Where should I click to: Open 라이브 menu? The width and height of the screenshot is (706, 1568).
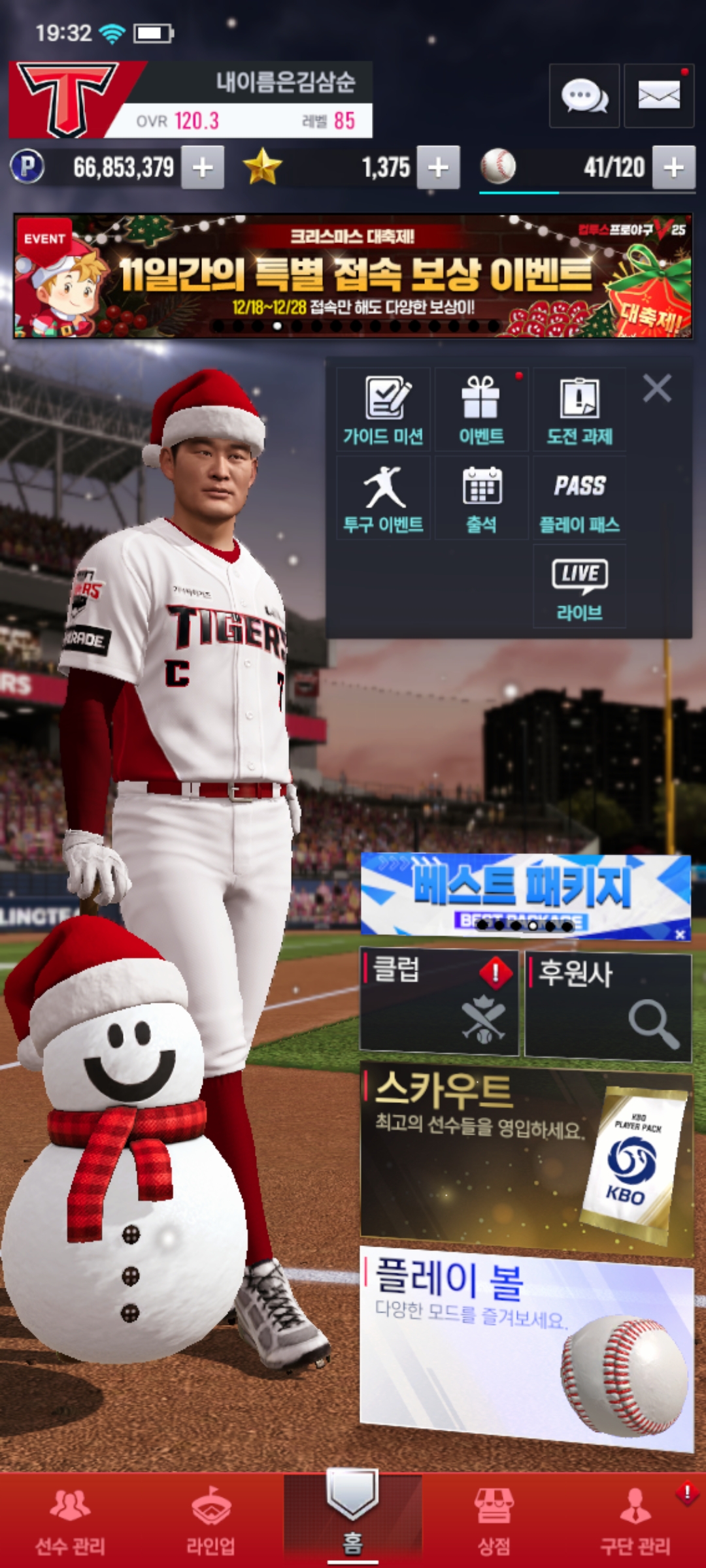click(579, 587)
